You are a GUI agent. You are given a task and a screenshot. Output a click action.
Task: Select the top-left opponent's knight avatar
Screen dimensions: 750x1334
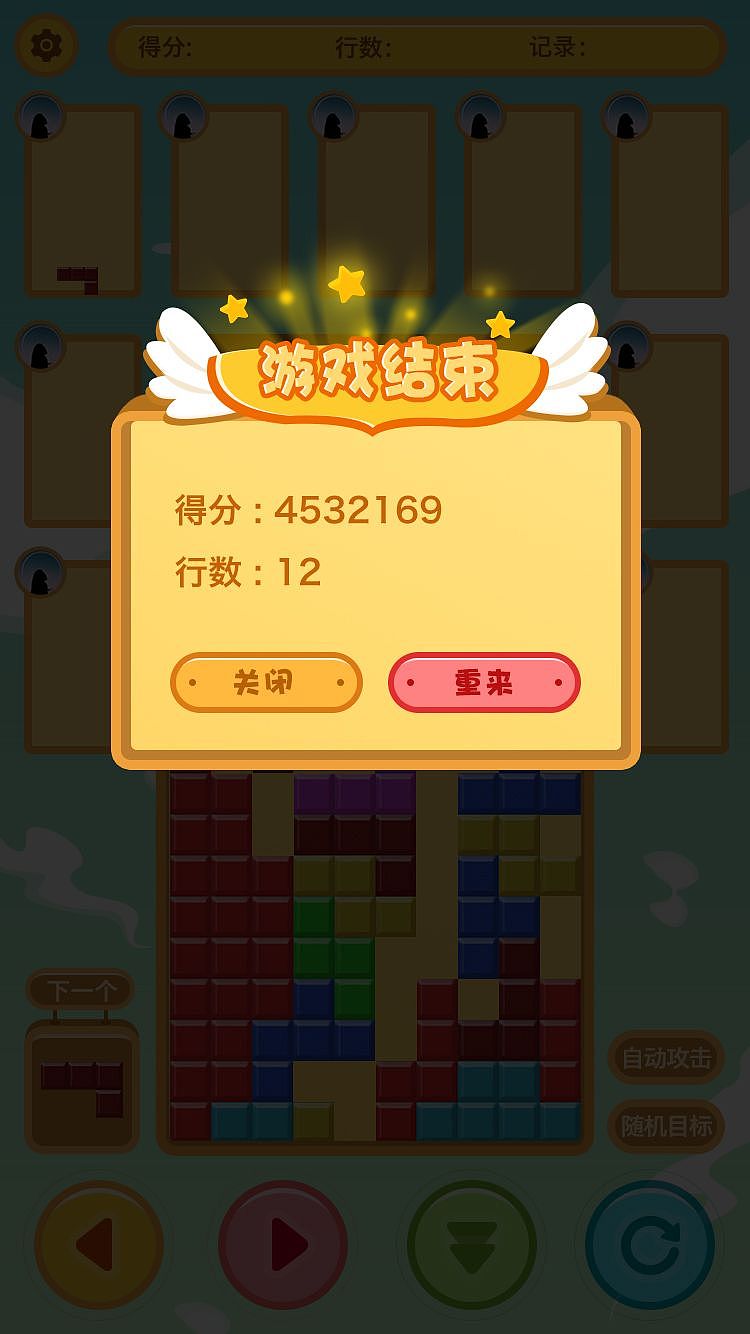click(x=44, y=116)
